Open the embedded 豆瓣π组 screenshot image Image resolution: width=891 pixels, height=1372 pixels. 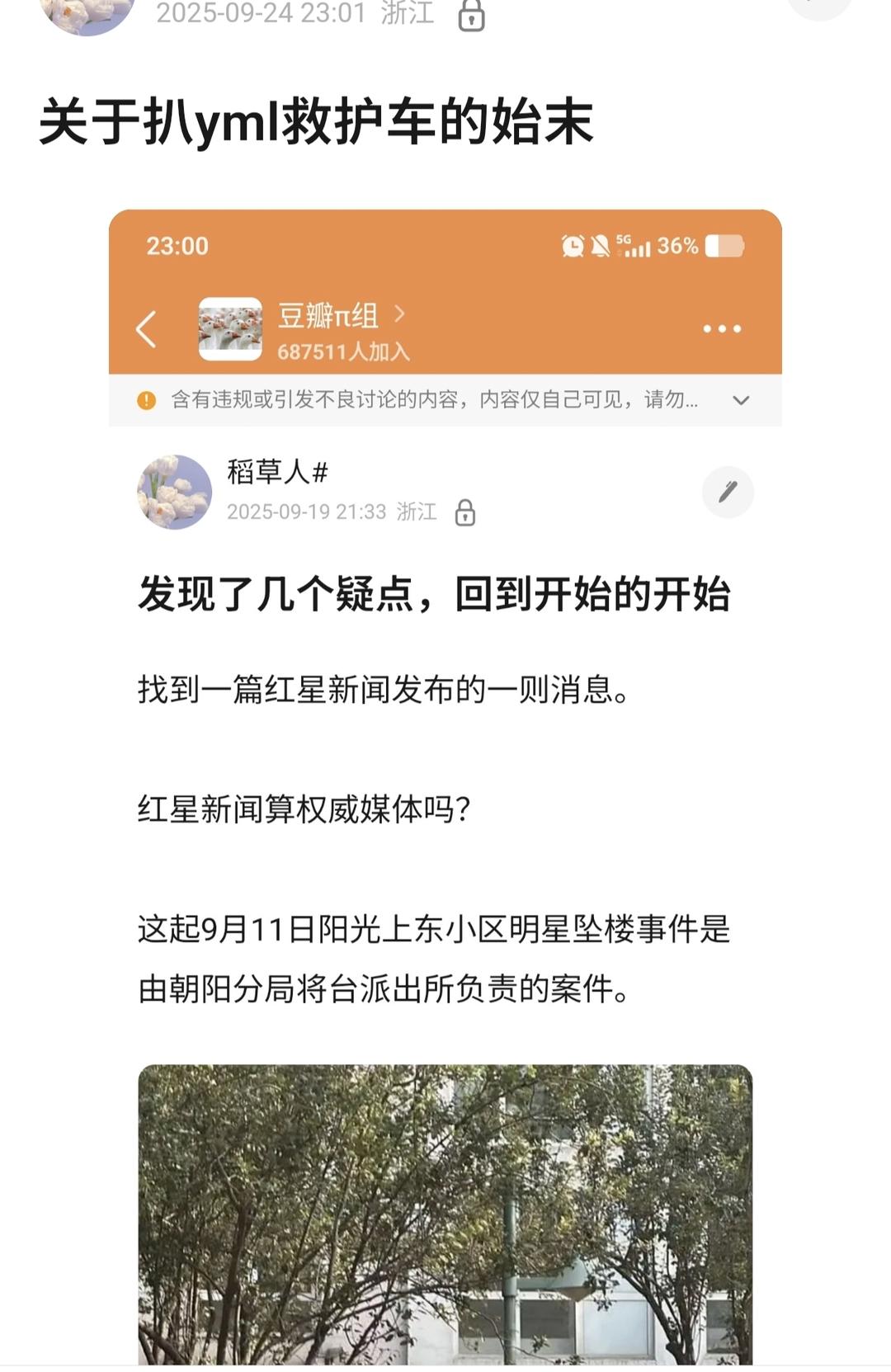click(x=445, y=790)
